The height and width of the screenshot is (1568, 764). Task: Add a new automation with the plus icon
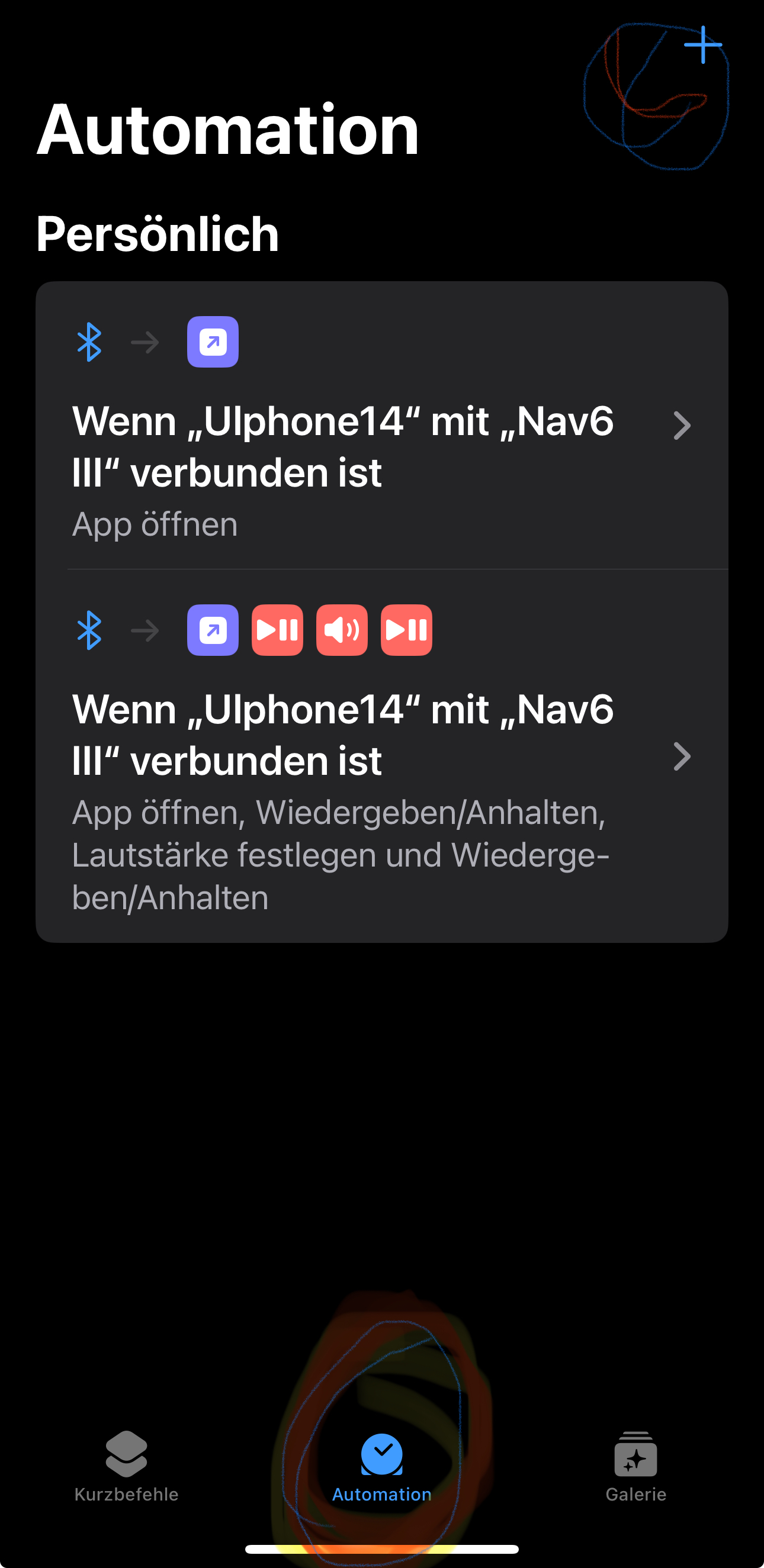click(x=702, y=45)
